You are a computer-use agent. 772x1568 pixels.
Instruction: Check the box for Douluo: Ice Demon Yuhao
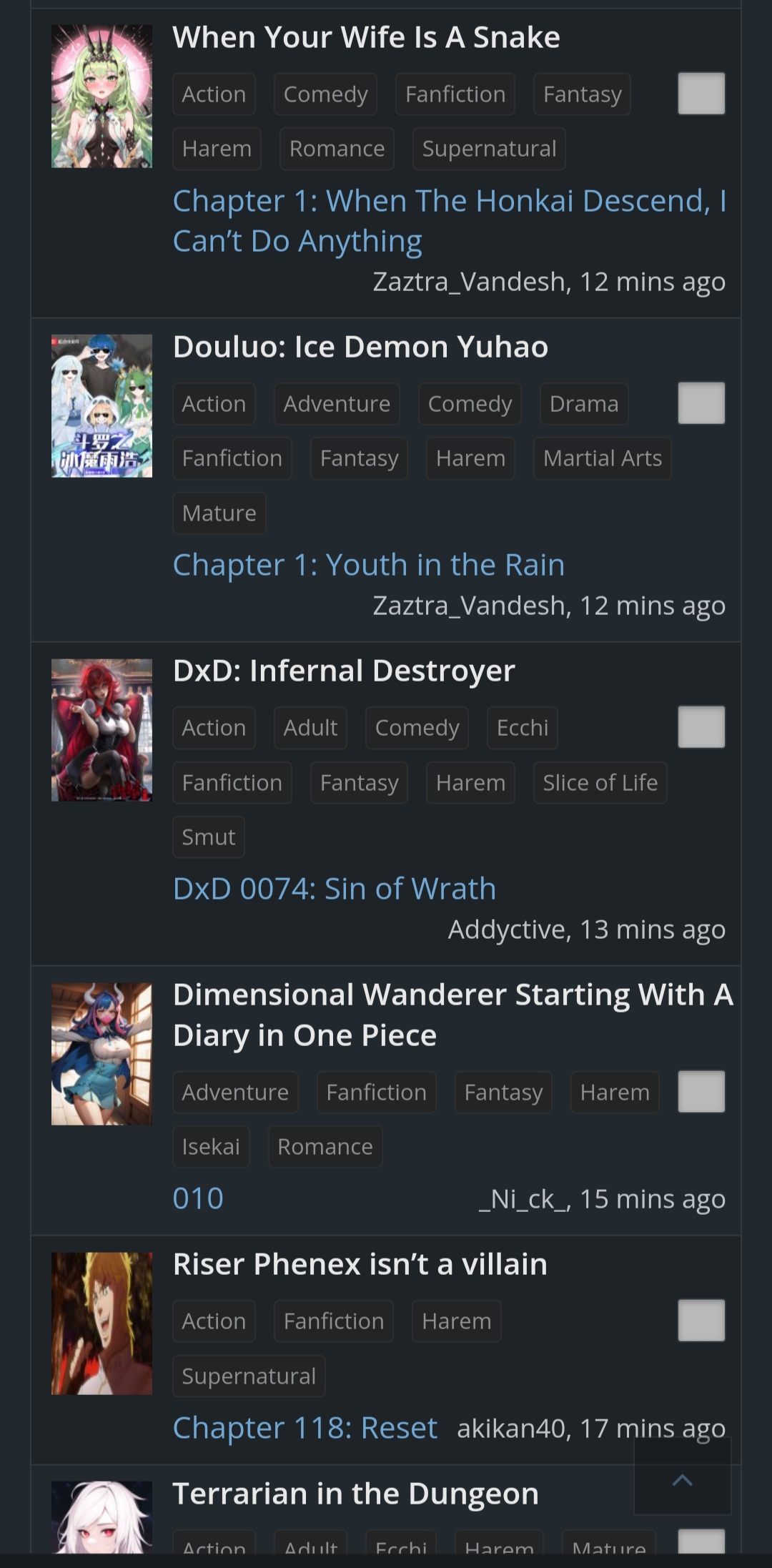(x=701, y=403)
